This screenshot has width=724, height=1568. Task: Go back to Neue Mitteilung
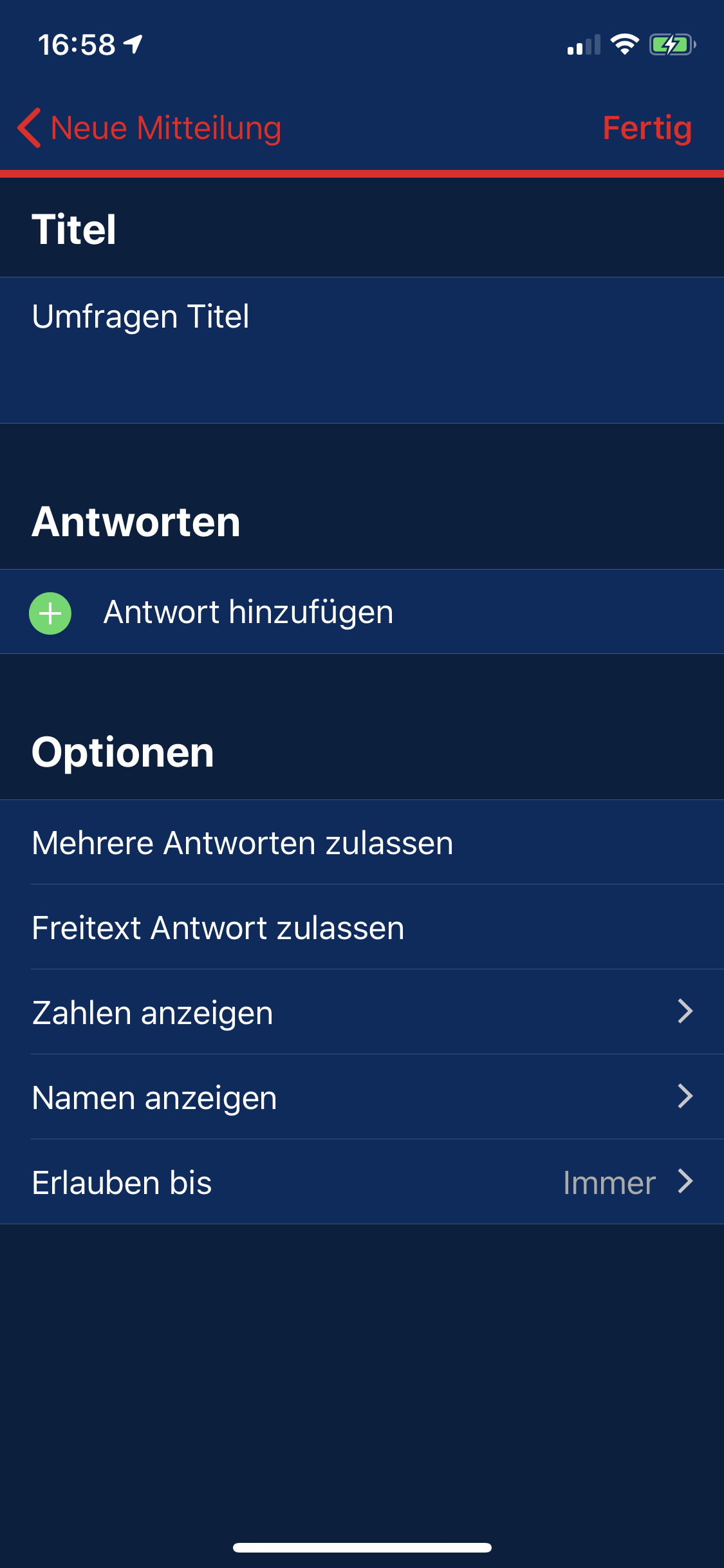click(149, 127)
